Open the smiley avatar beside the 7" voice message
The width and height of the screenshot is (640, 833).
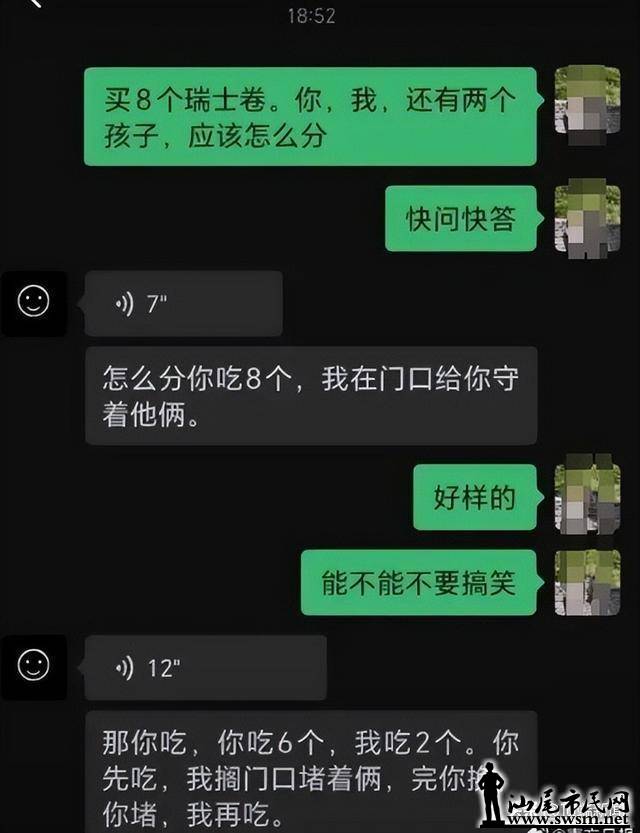[x=34, y=303]
